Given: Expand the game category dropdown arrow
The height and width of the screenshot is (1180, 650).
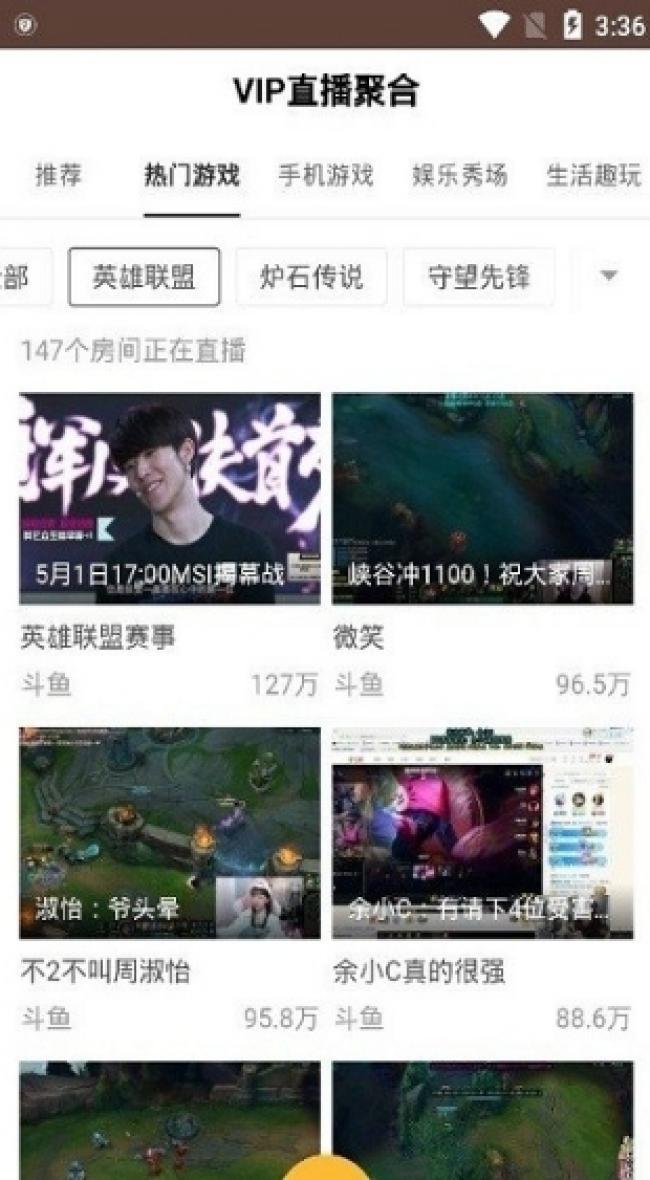Looking at the screenshot, I should (609, 275).
